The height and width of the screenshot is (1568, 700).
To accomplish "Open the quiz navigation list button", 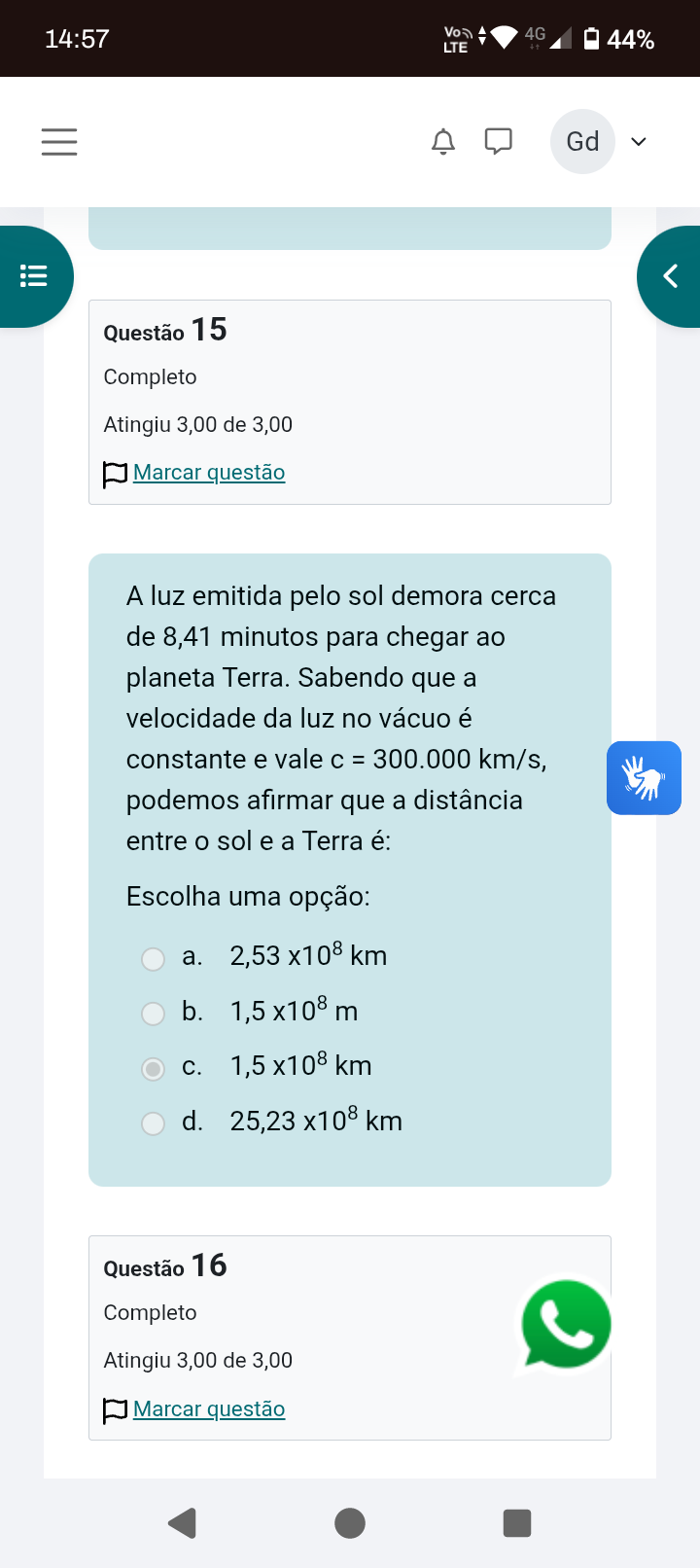I will tap(34, 276).
